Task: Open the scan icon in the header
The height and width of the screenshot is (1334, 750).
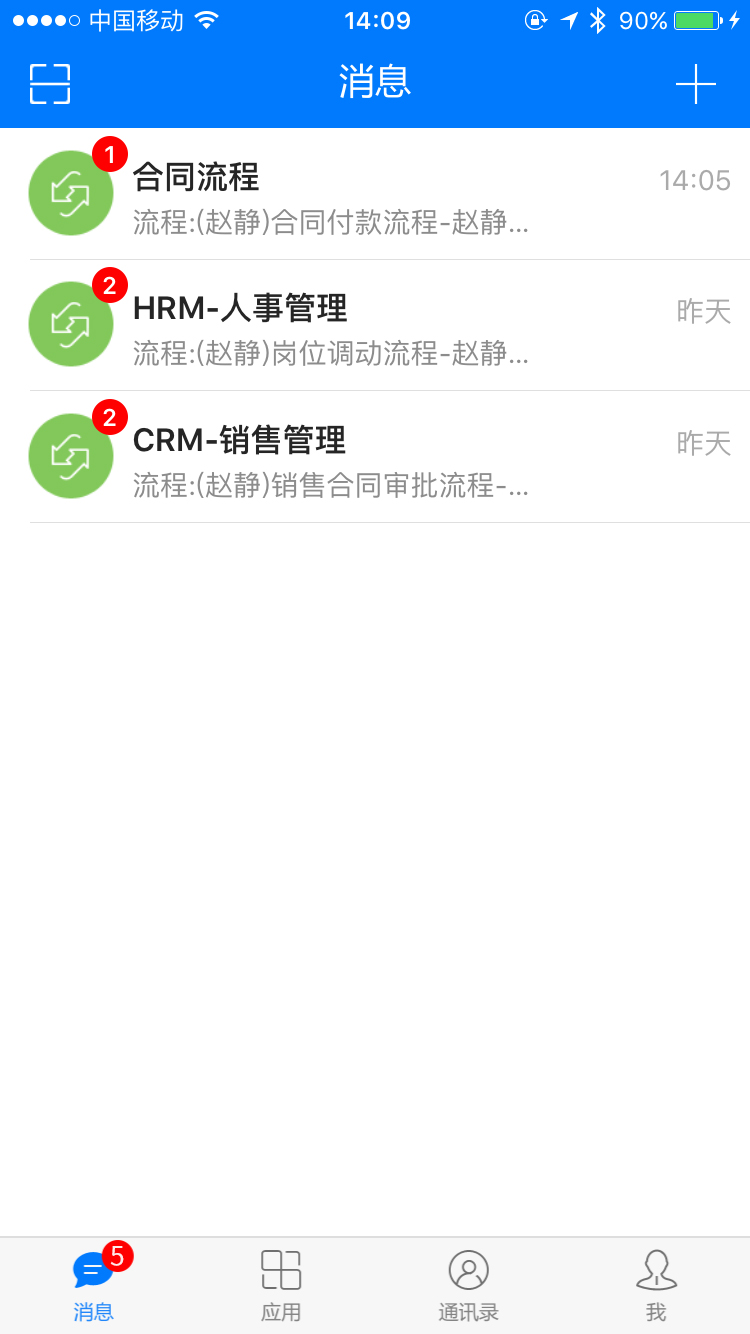Action: tap(50, 84)
